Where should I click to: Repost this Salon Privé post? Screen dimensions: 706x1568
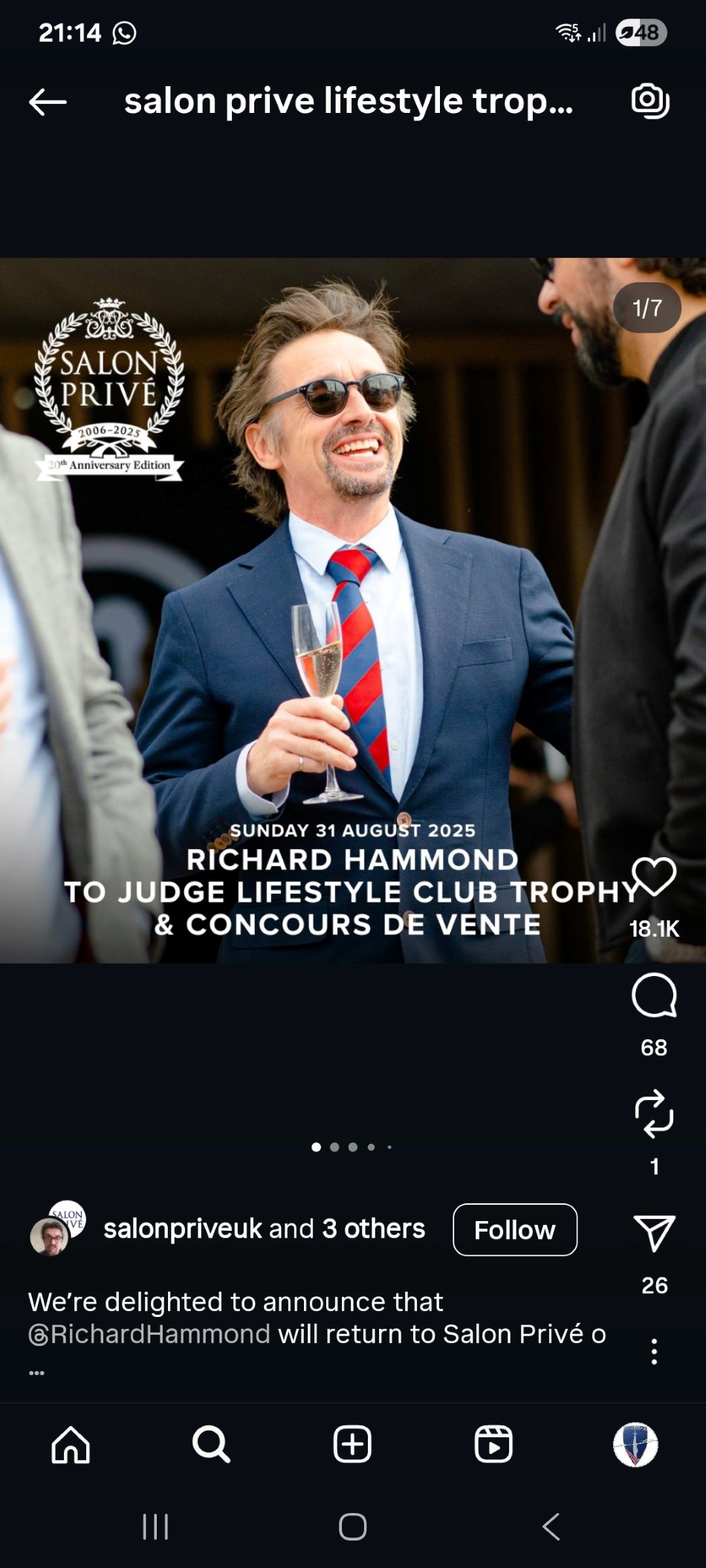coord(654,1113)
